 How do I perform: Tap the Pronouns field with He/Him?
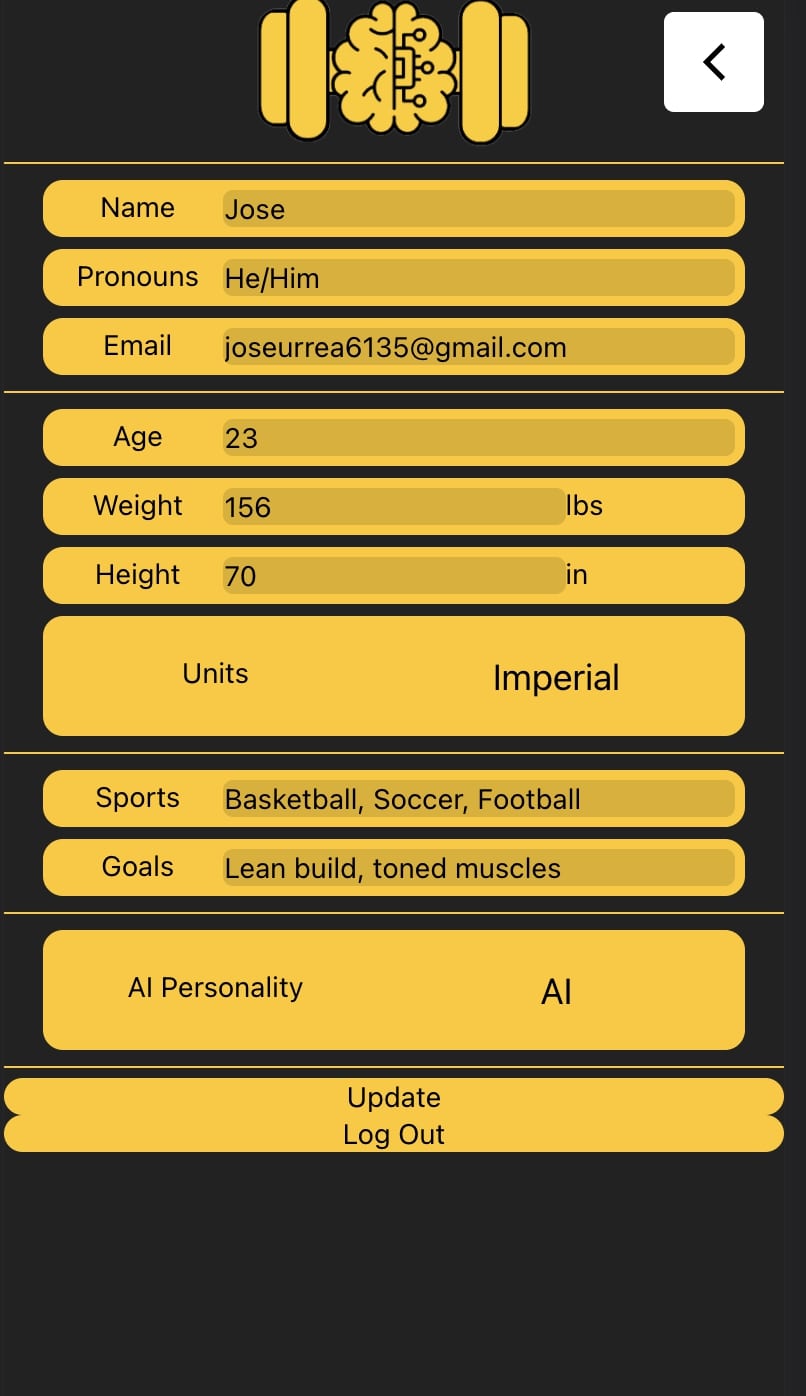478,278
